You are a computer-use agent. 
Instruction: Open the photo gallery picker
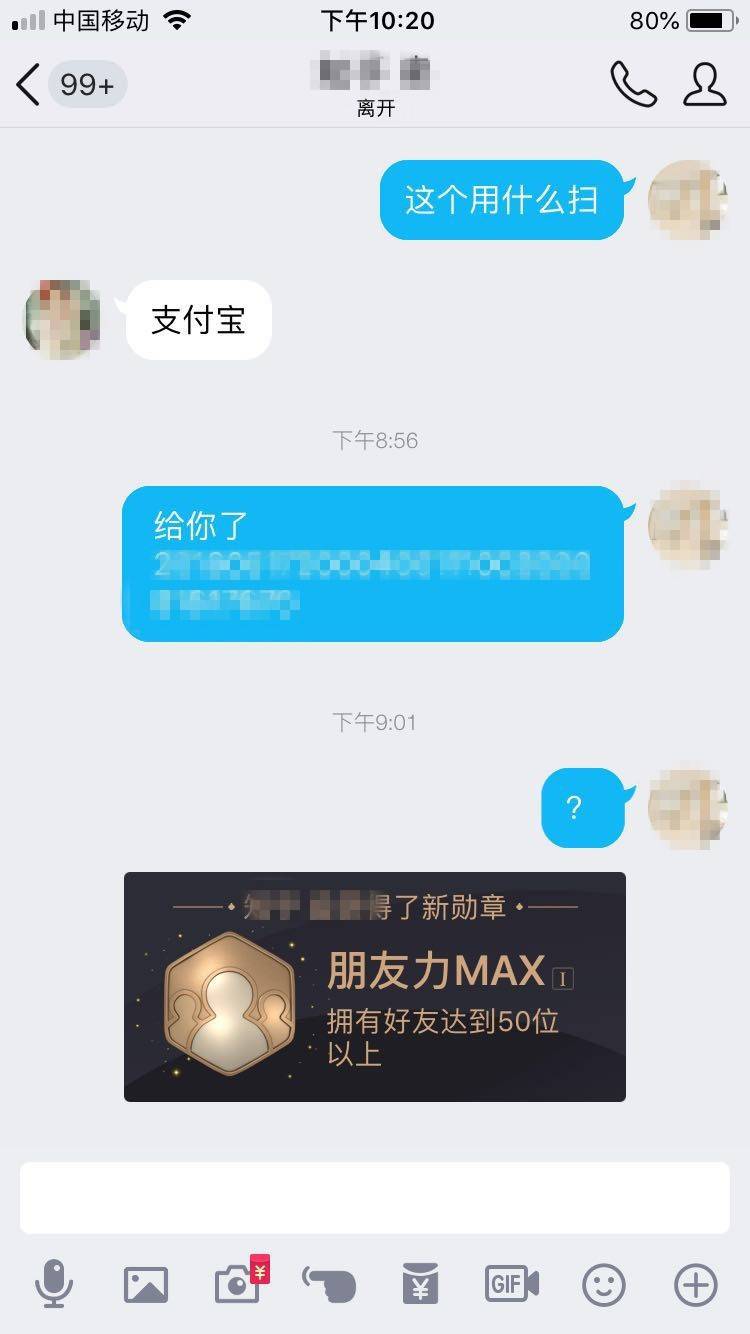point(146,1284)
